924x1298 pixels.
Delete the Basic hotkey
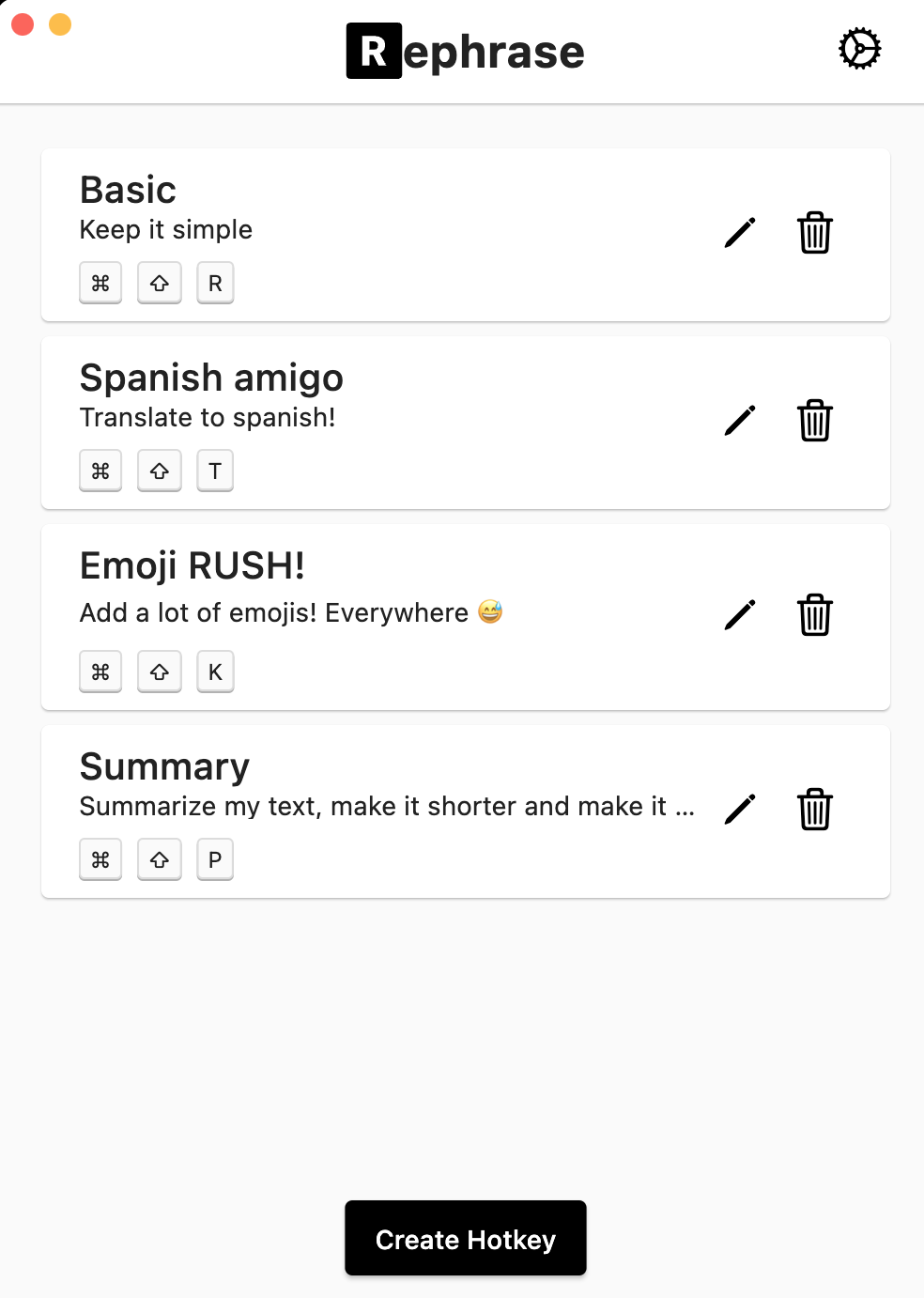coord(814,233)
